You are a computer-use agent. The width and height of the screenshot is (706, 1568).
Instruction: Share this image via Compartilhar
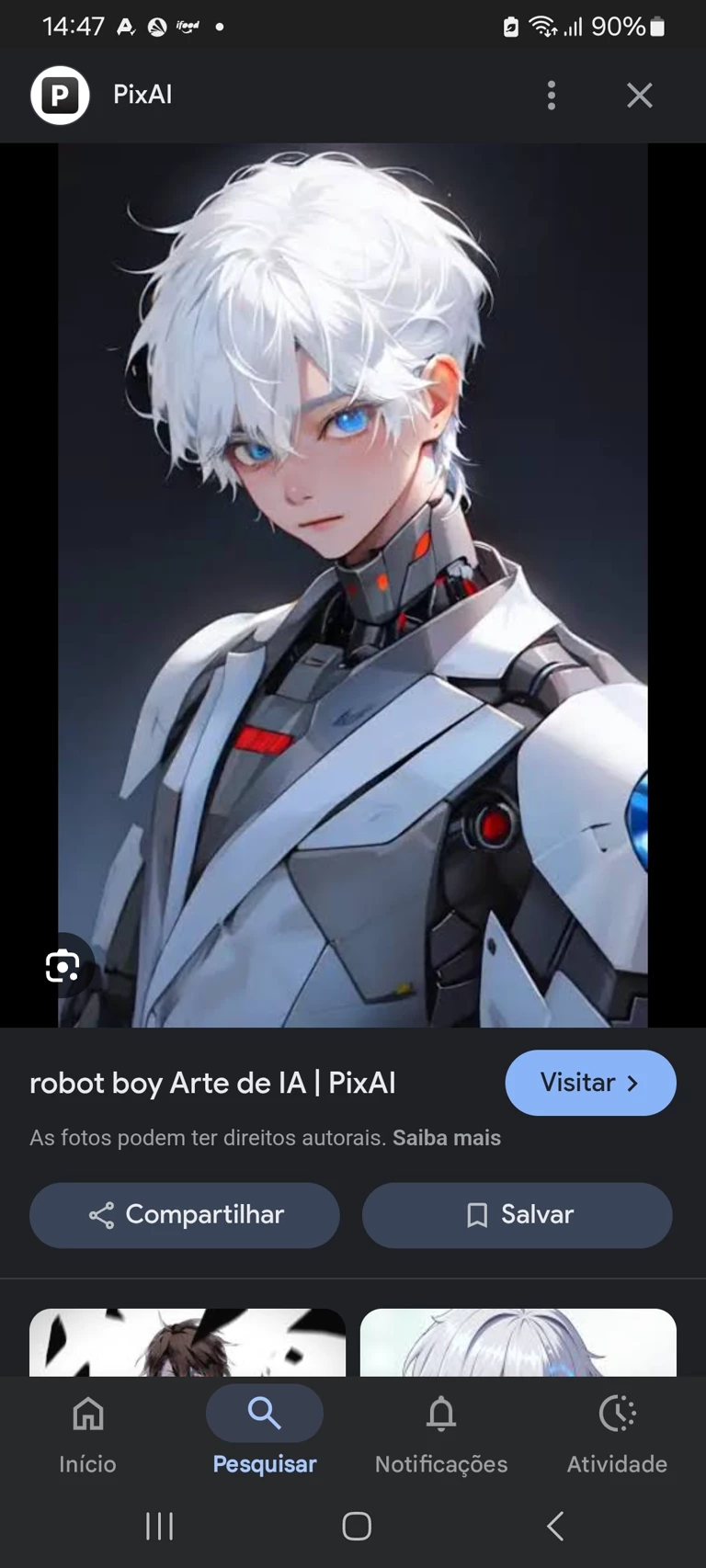[185, 1215]
